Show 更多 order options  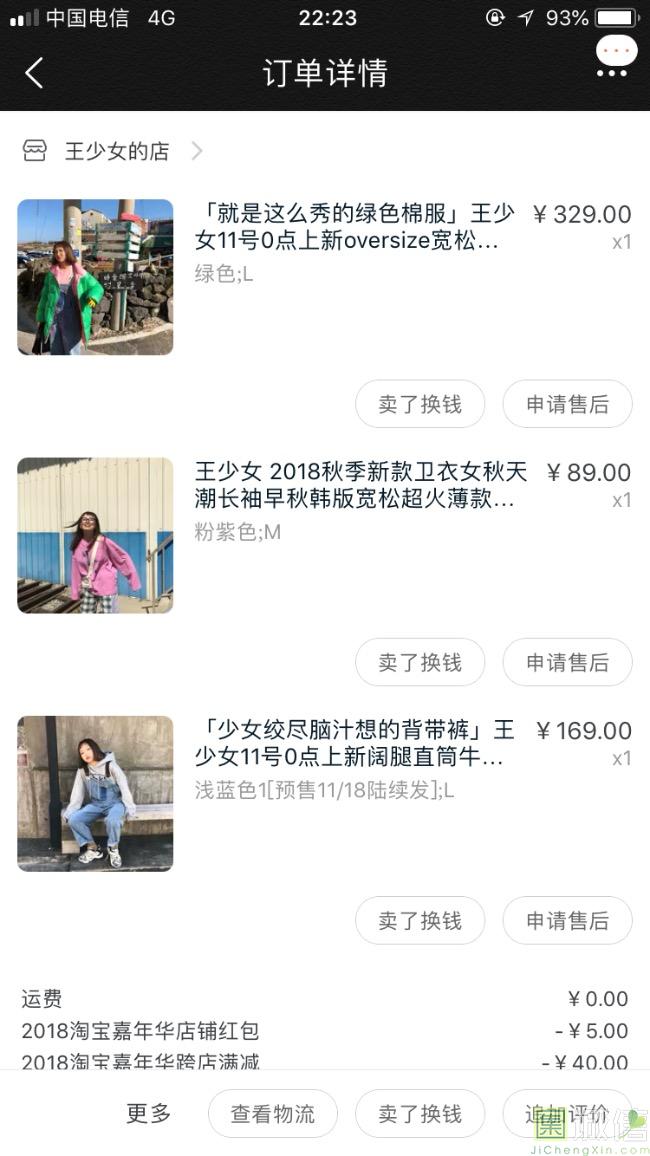(148, 1114)
